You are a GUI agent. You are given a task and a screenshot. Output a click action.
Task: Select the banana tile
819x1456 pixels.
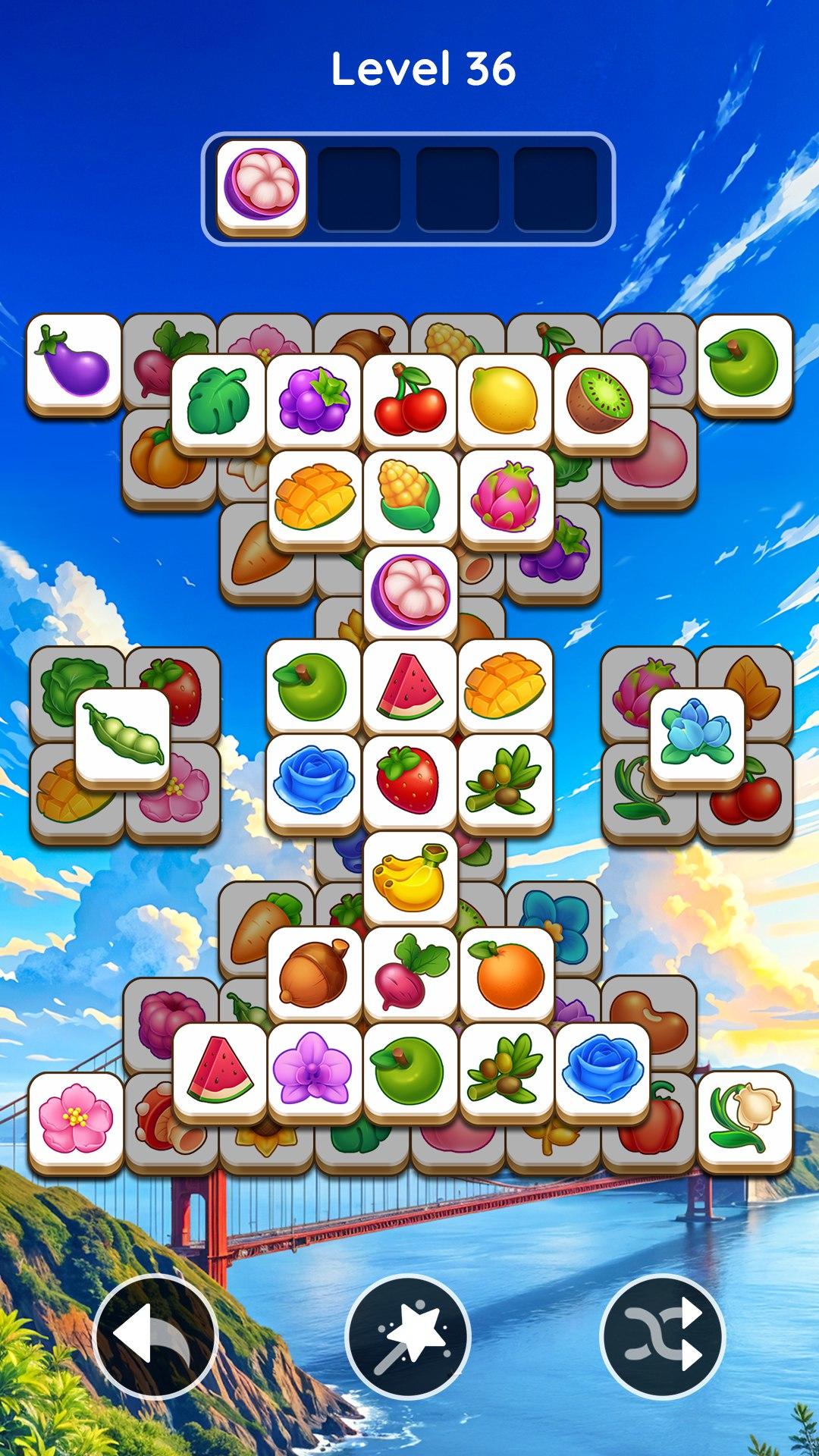point(410,877)
